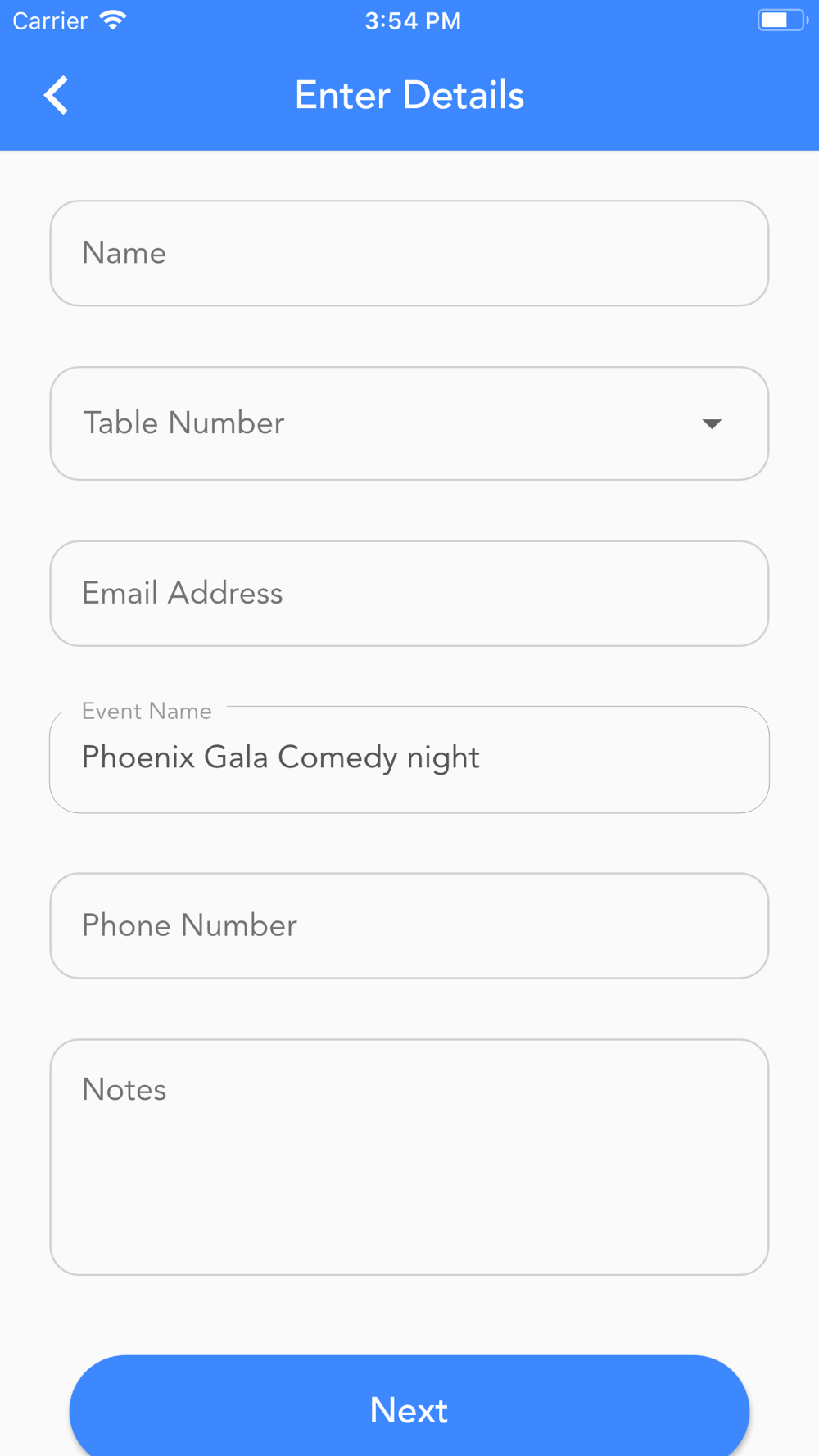
Task: Edit the Event Name field
Action: click(x=409, y=759)
